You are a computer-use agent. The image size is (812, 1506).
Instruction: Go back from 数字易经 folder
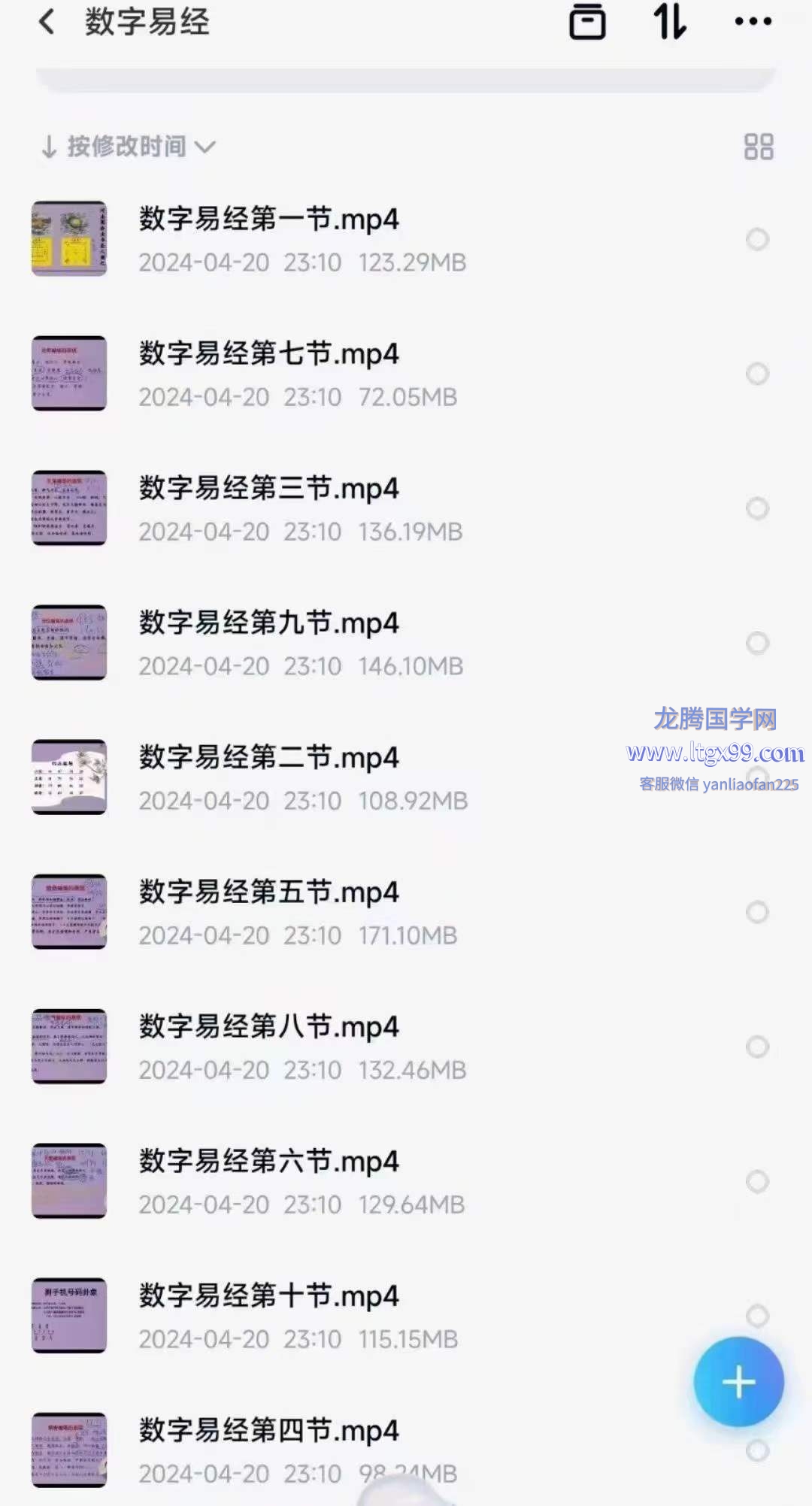click(x=47, y=22)
